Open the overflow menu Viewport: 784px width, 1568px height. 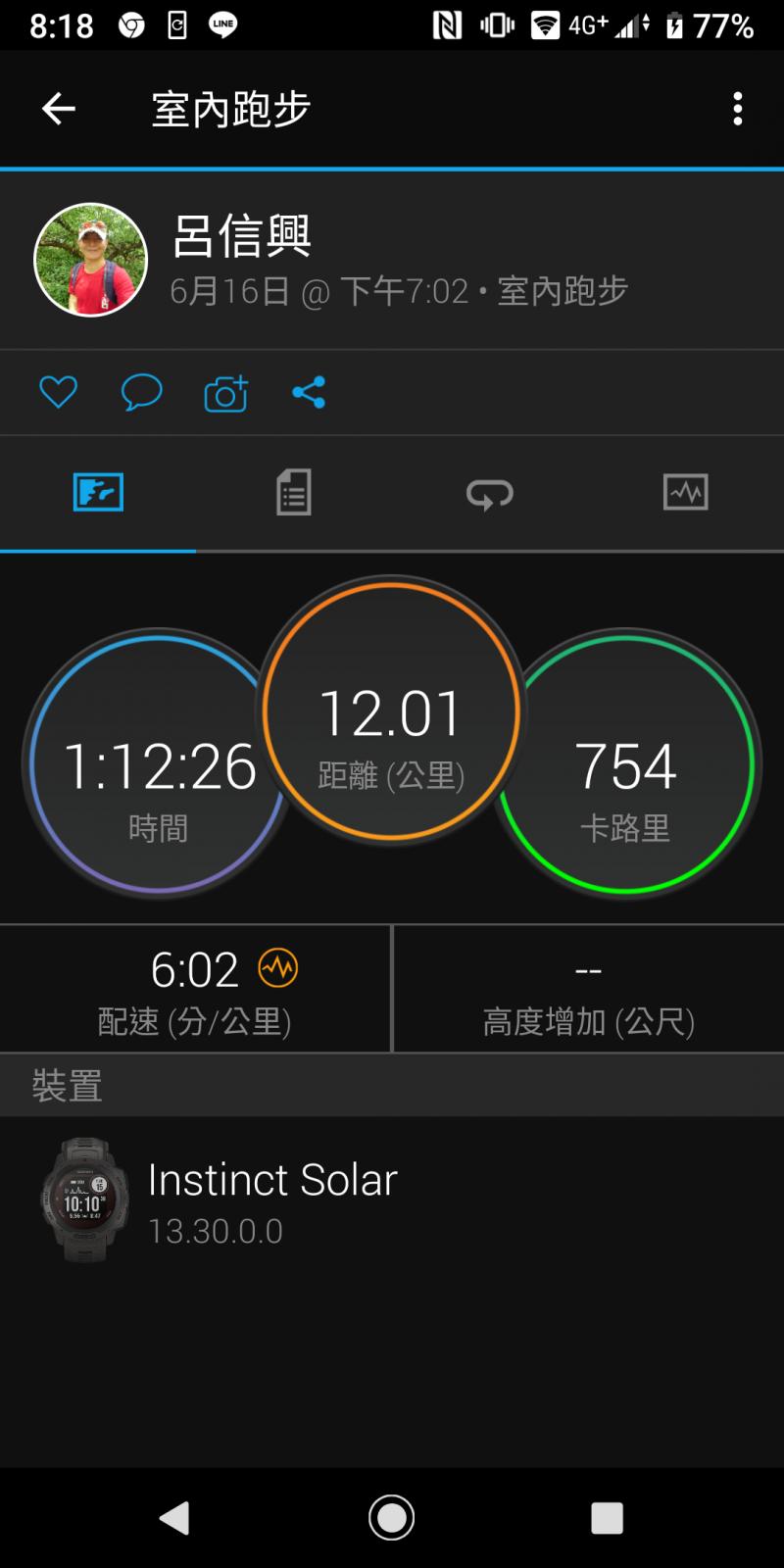(738, 108)
